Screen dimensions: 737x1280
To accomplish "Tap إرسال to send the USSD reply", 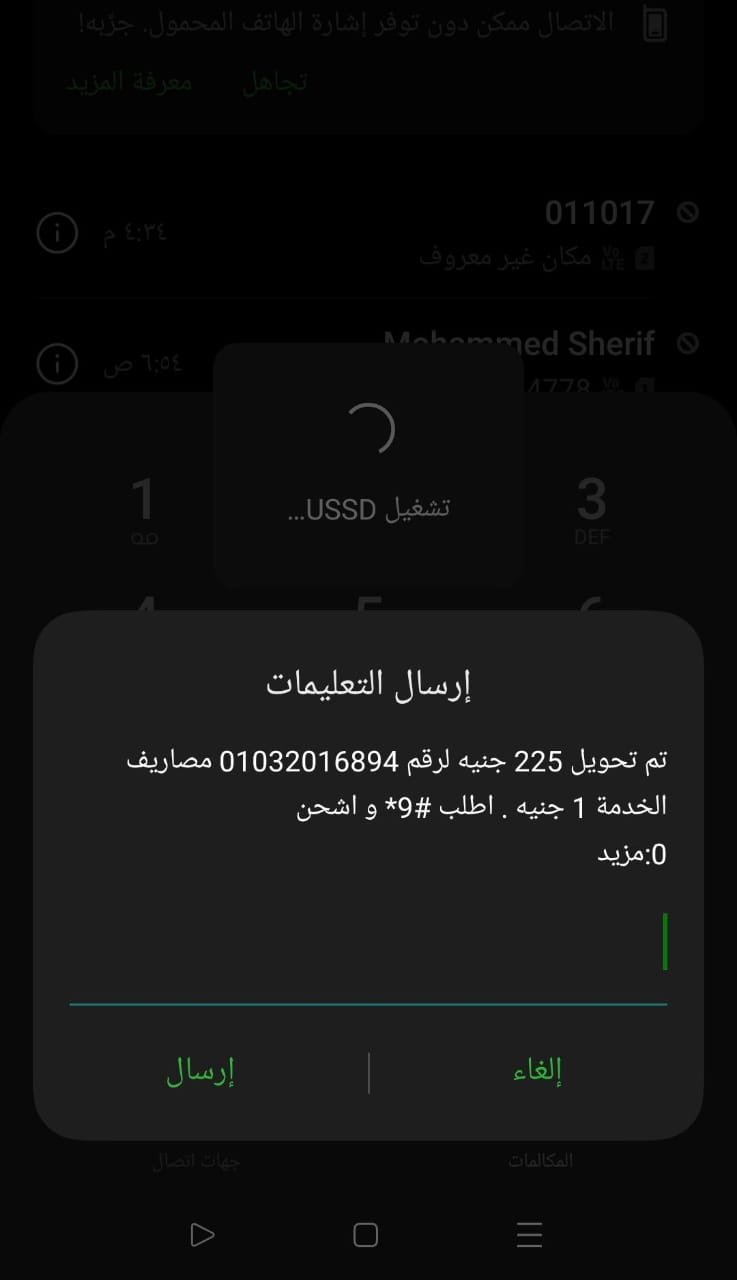I will [199, 1071].
